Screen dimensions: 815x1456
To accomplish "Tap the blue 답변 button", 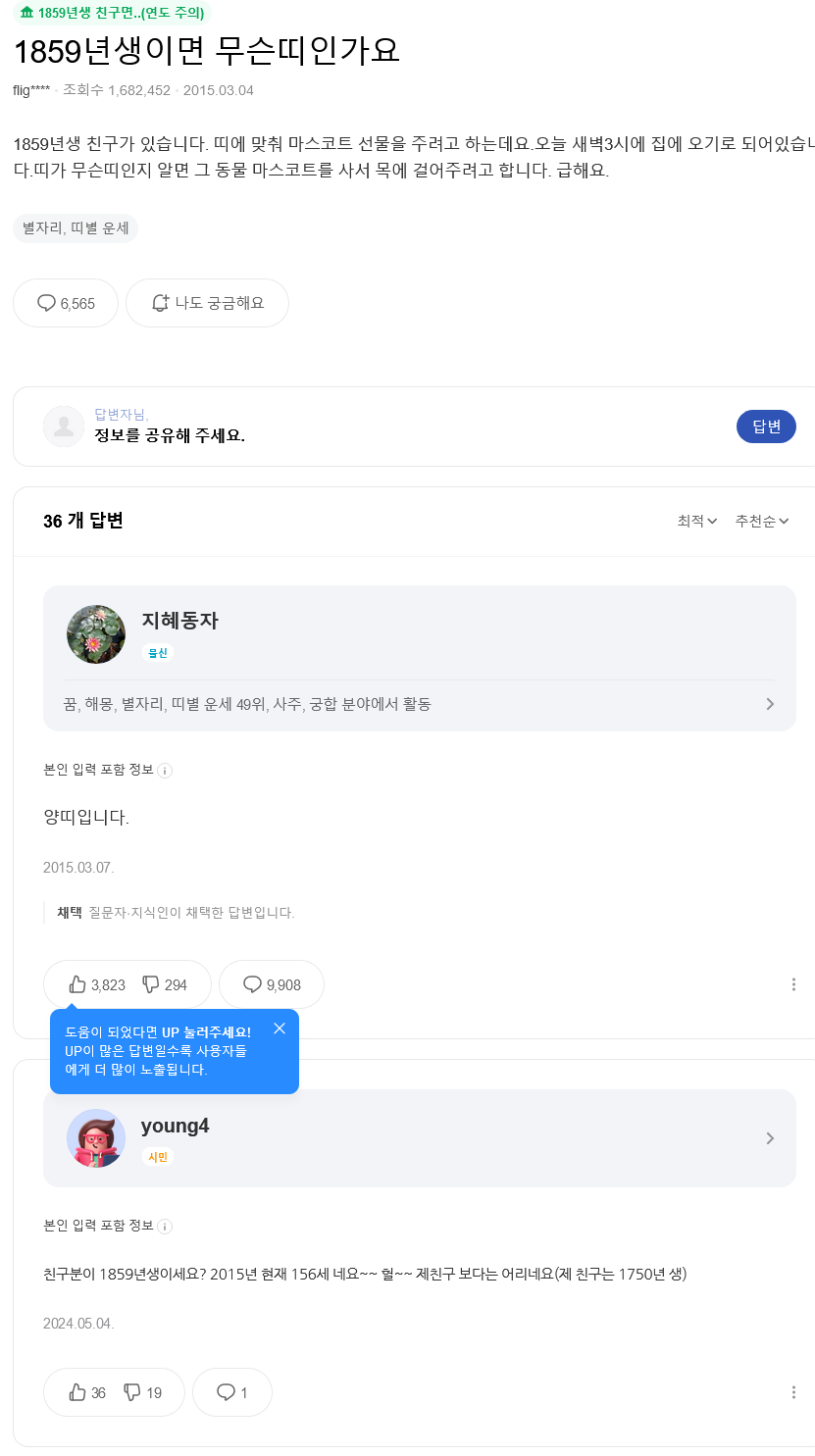I will [x=765, y=427].
